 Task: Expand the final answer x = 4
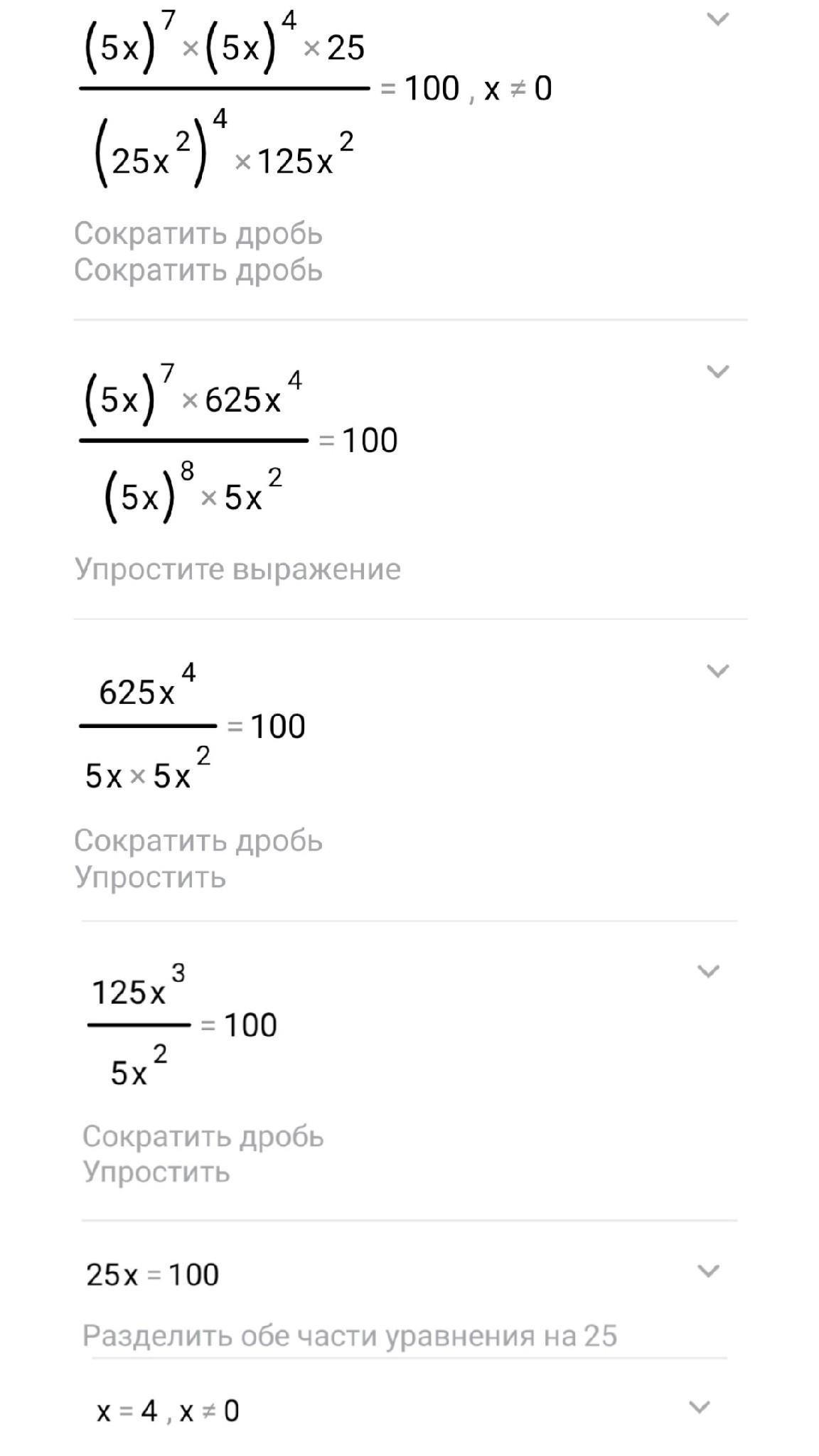point(700,1407)
